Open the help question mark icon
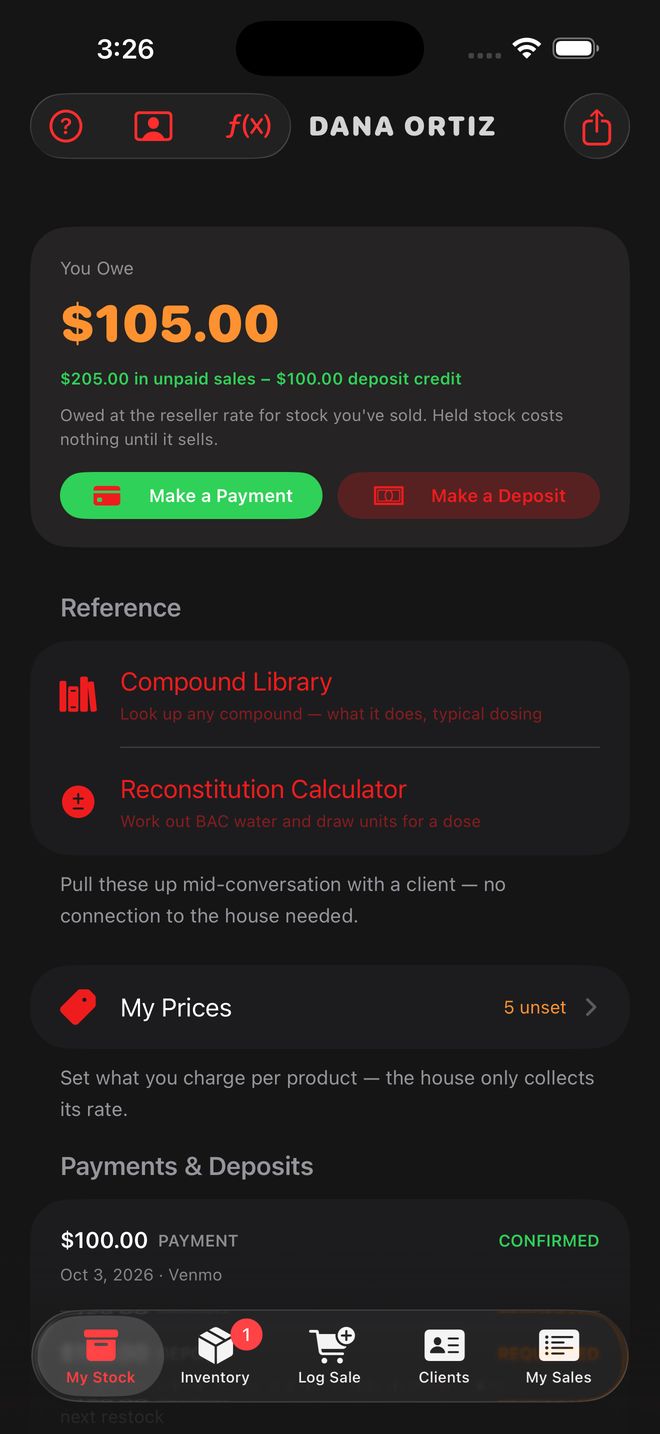Screen dimensions: 660x1434 click(x=66, y=126)
